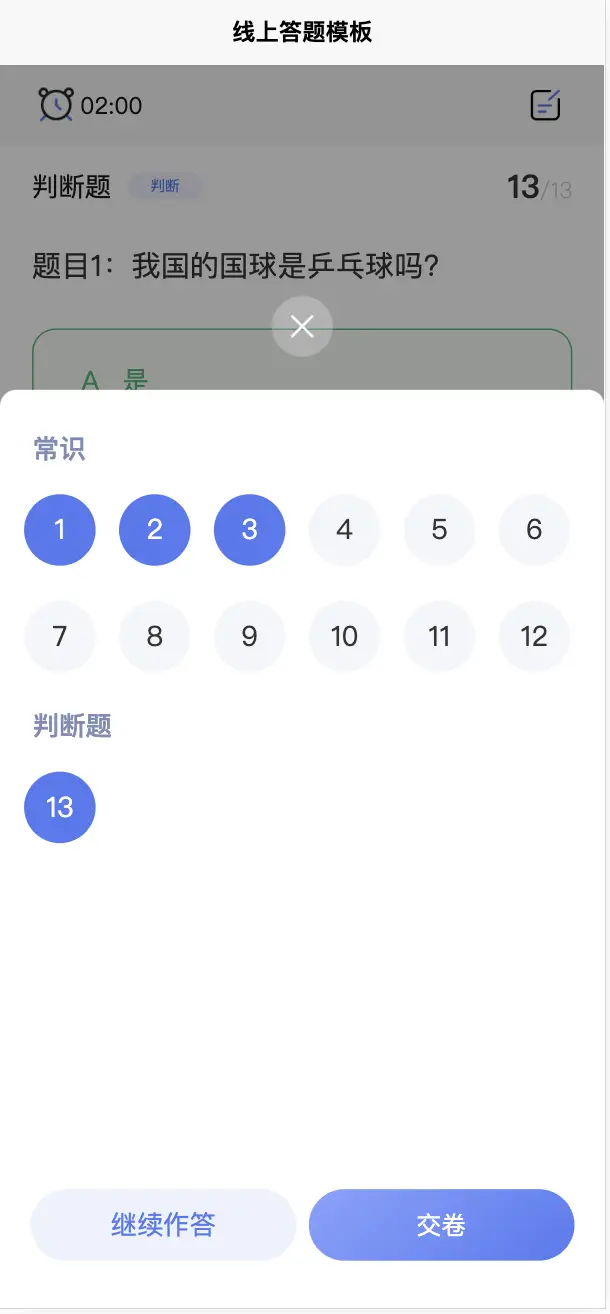Screen dimensions: 610x1314
Task: Open question 4
Action: coord(344,530)
